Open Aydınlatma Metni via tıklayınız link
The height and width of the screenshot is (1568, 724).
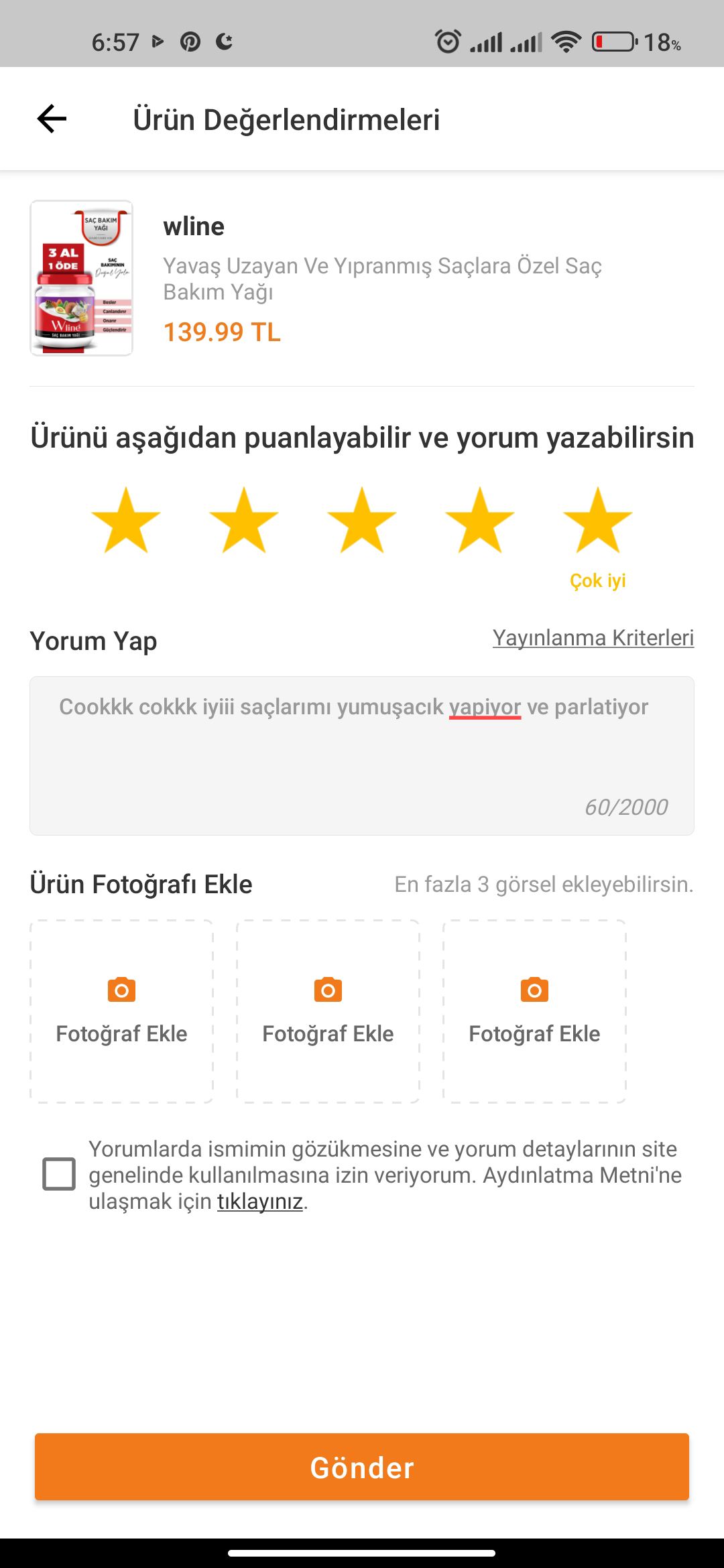point(260,1201)
